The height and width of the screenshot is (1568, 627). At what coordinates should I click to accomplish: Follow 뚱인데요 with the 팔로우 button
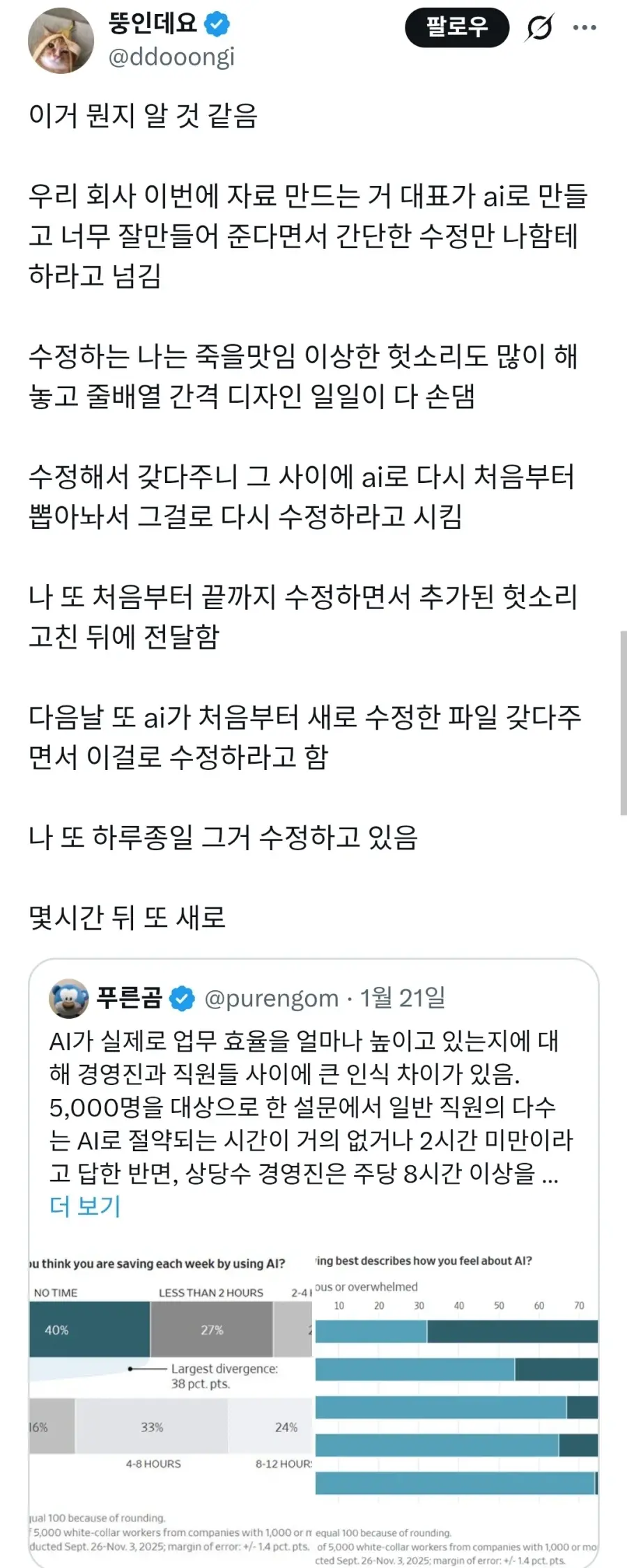(456, 28)
